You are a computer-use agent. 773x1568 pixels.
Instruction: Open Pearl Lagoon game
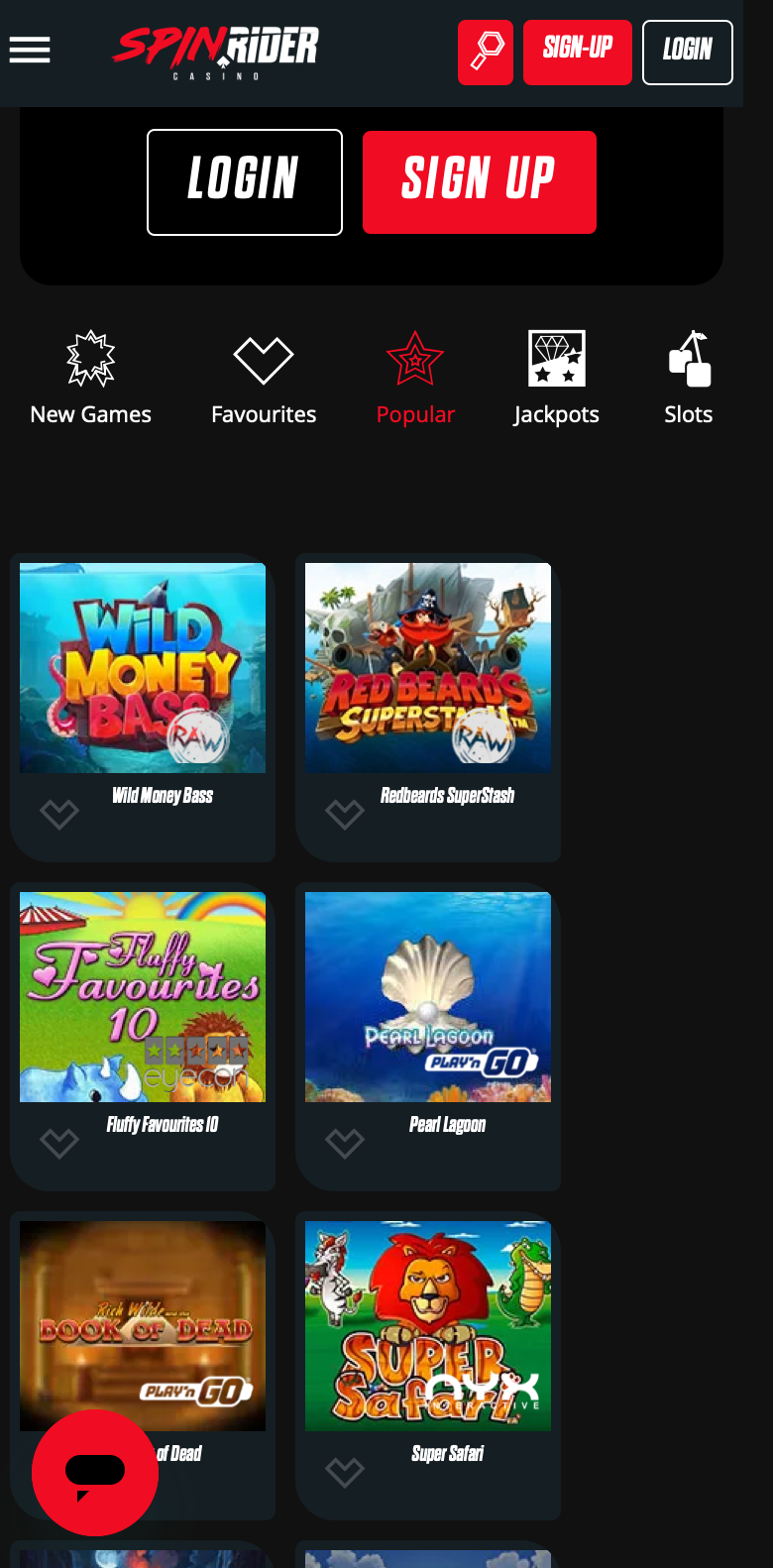click(x=428, y=997)
